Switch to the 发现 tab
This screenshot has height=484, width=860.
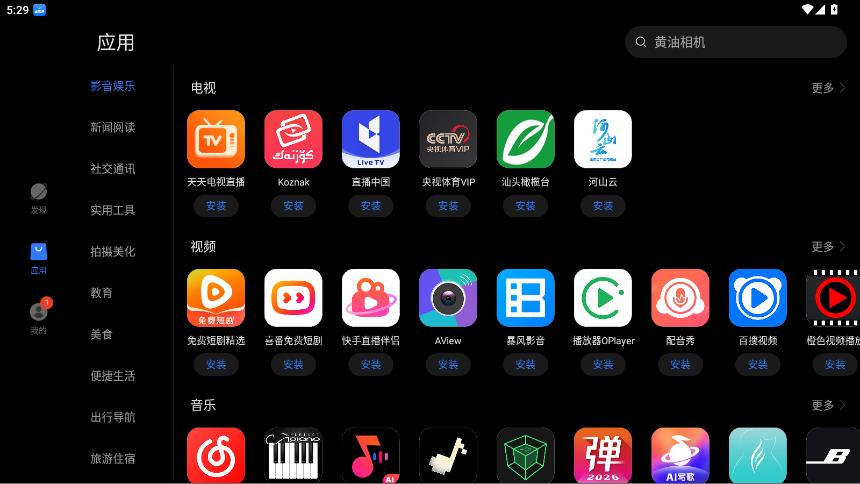pyautogui.click(x=38, y=198)
